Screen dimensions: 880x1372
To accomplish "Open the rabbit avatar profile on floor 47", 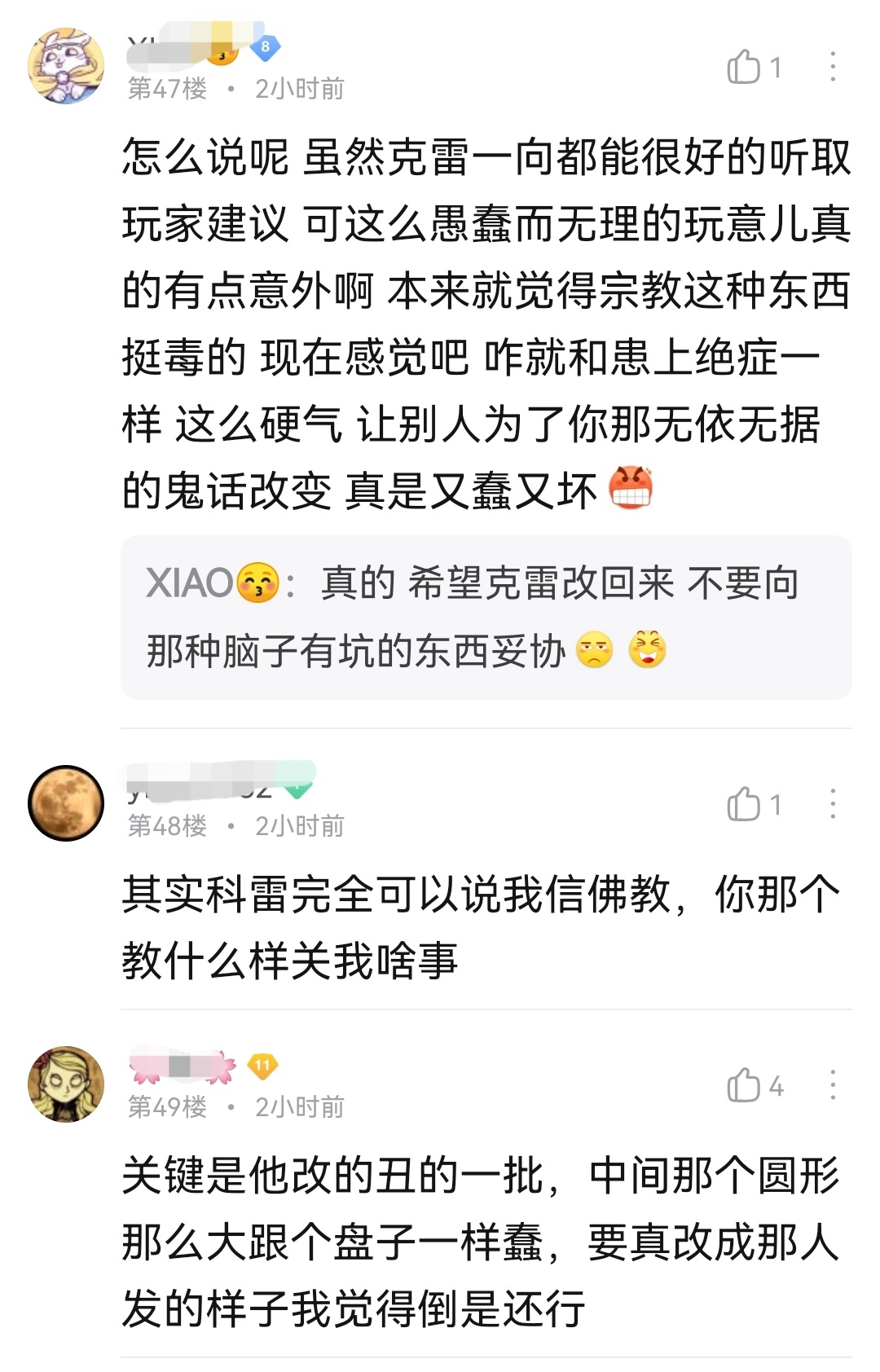I will pos(66,66).
